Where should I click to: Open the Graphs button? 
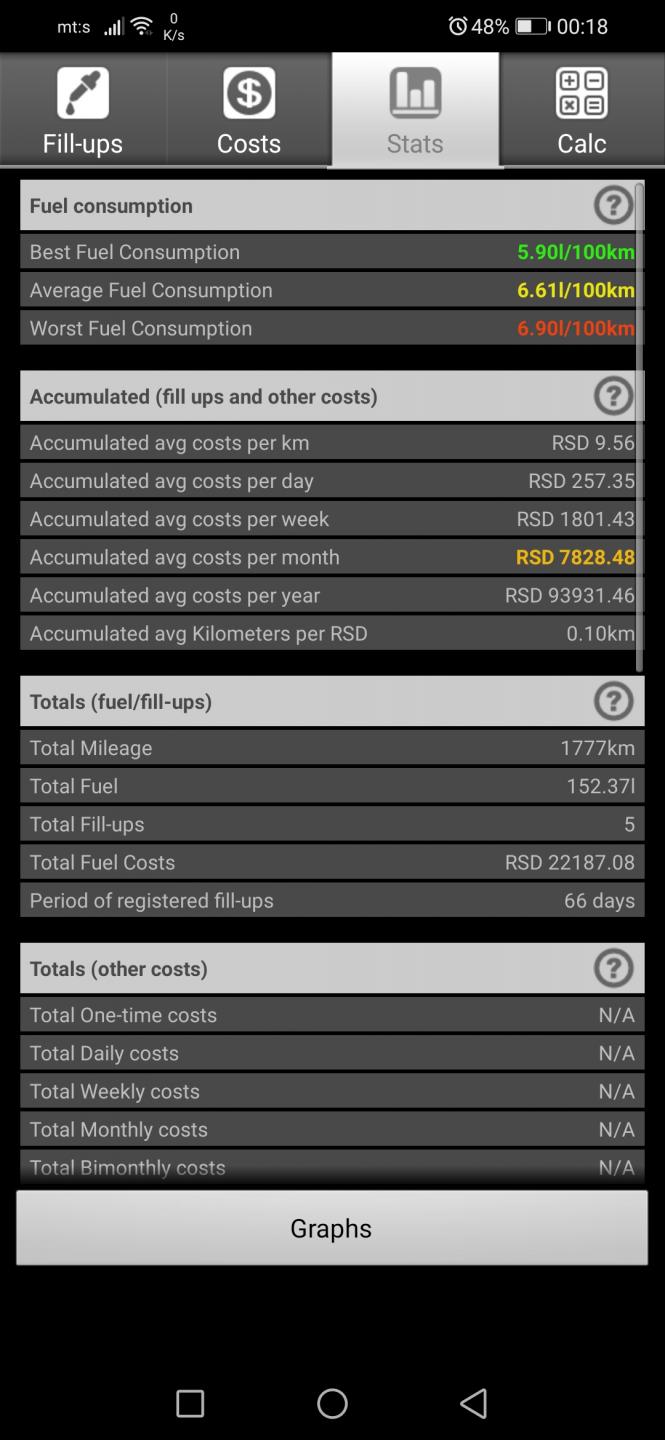click(332, 1228)
